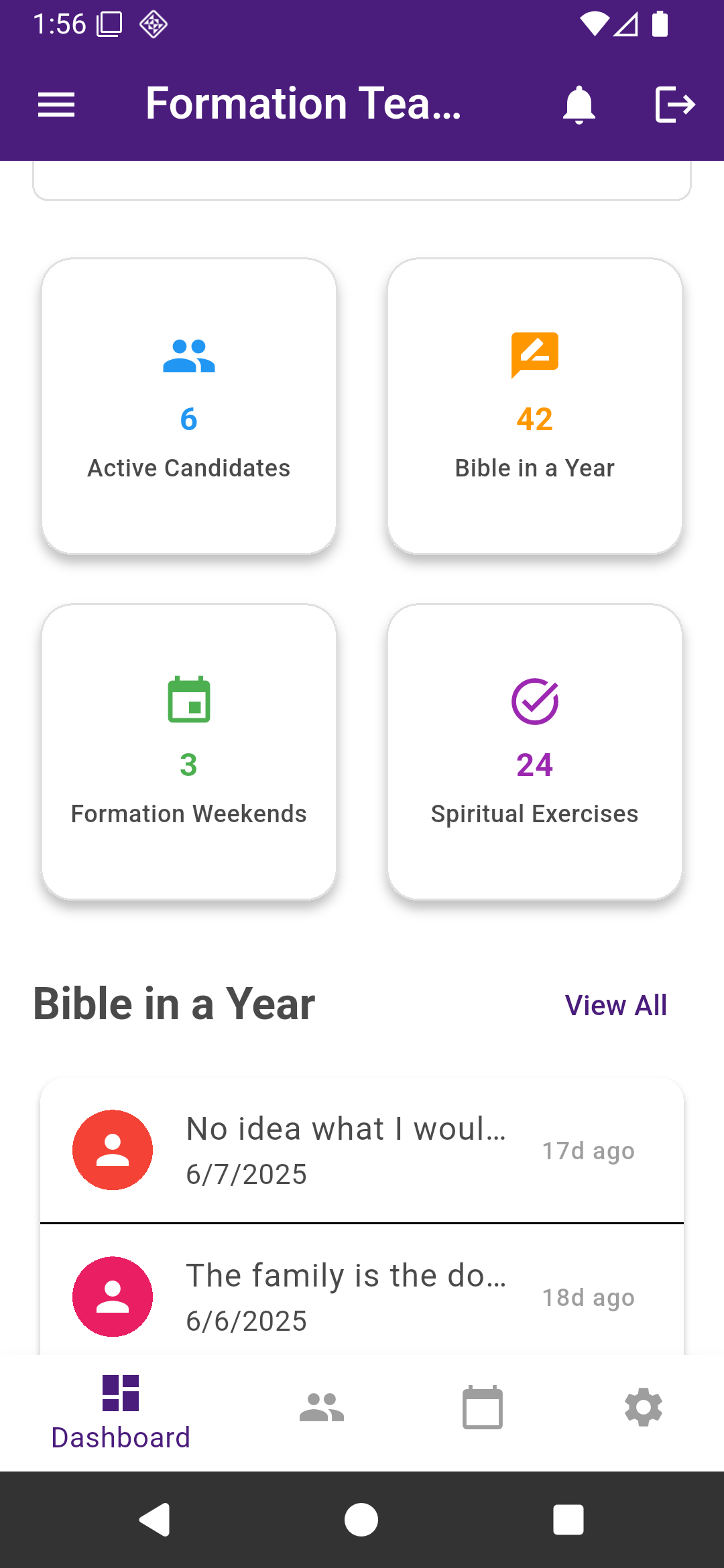Screen dimensions: 724x1568
Task: Tap View All for Bible in a Year
Action: click(x=615, y=1004)
